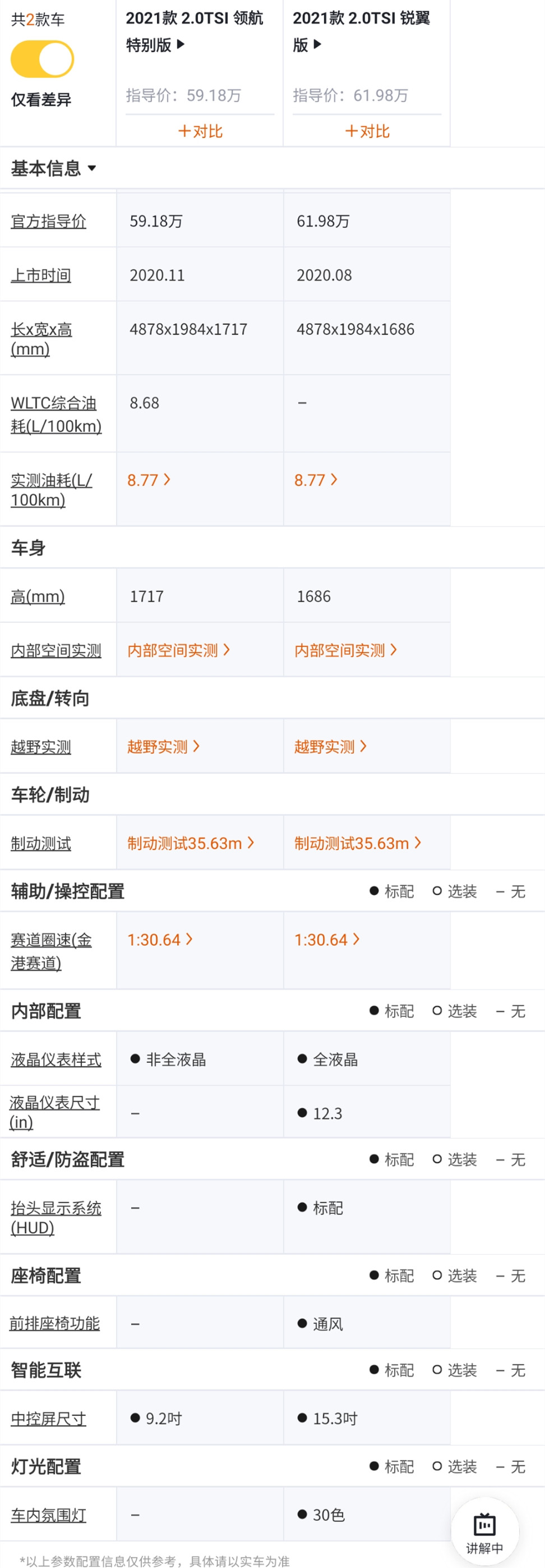The image size is (545, 1568).
Task: Open 前排座椅功能 parameter explanation
Action: coord(54,1323)
